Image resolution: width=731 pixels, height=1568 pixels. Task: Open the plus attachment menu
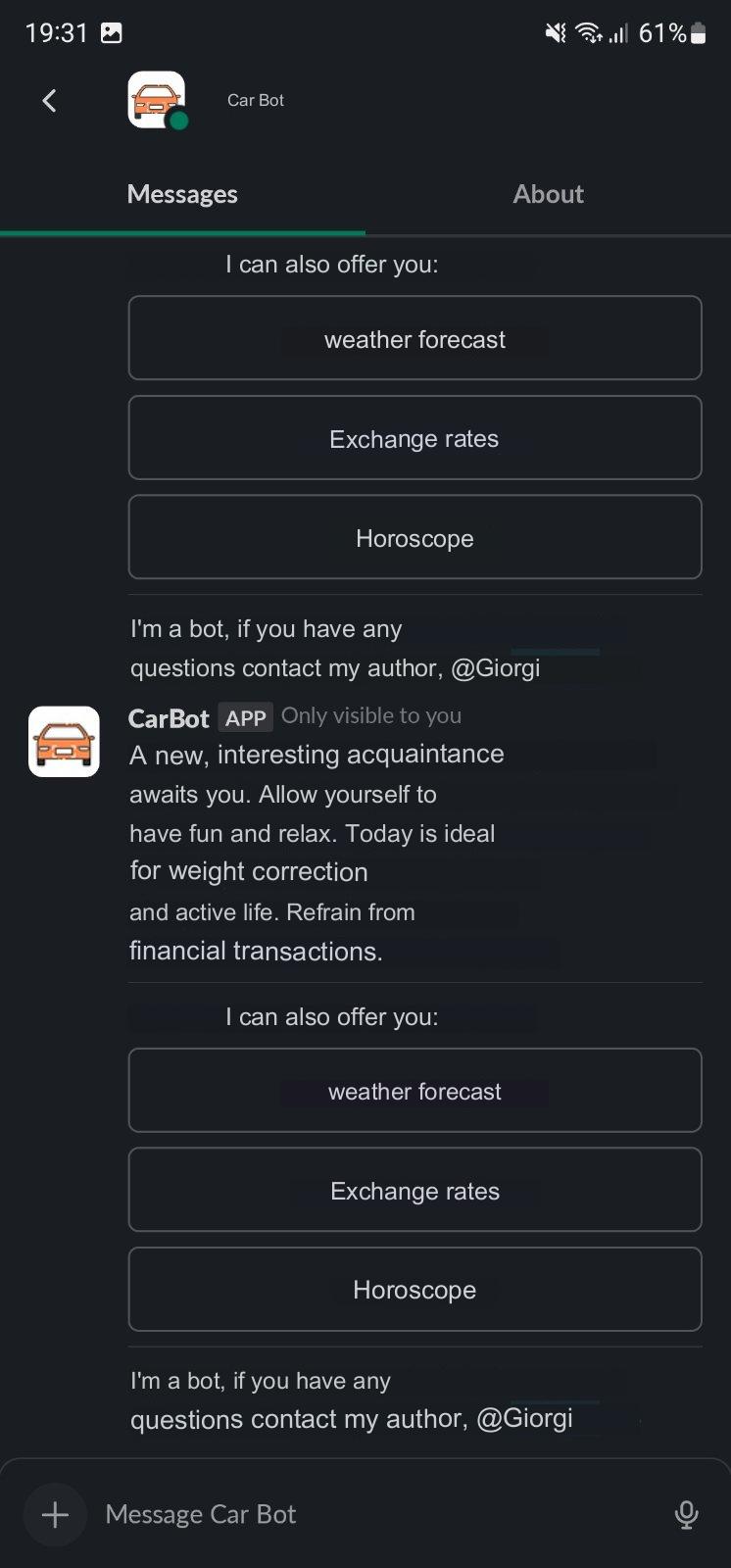point(56,1515)
